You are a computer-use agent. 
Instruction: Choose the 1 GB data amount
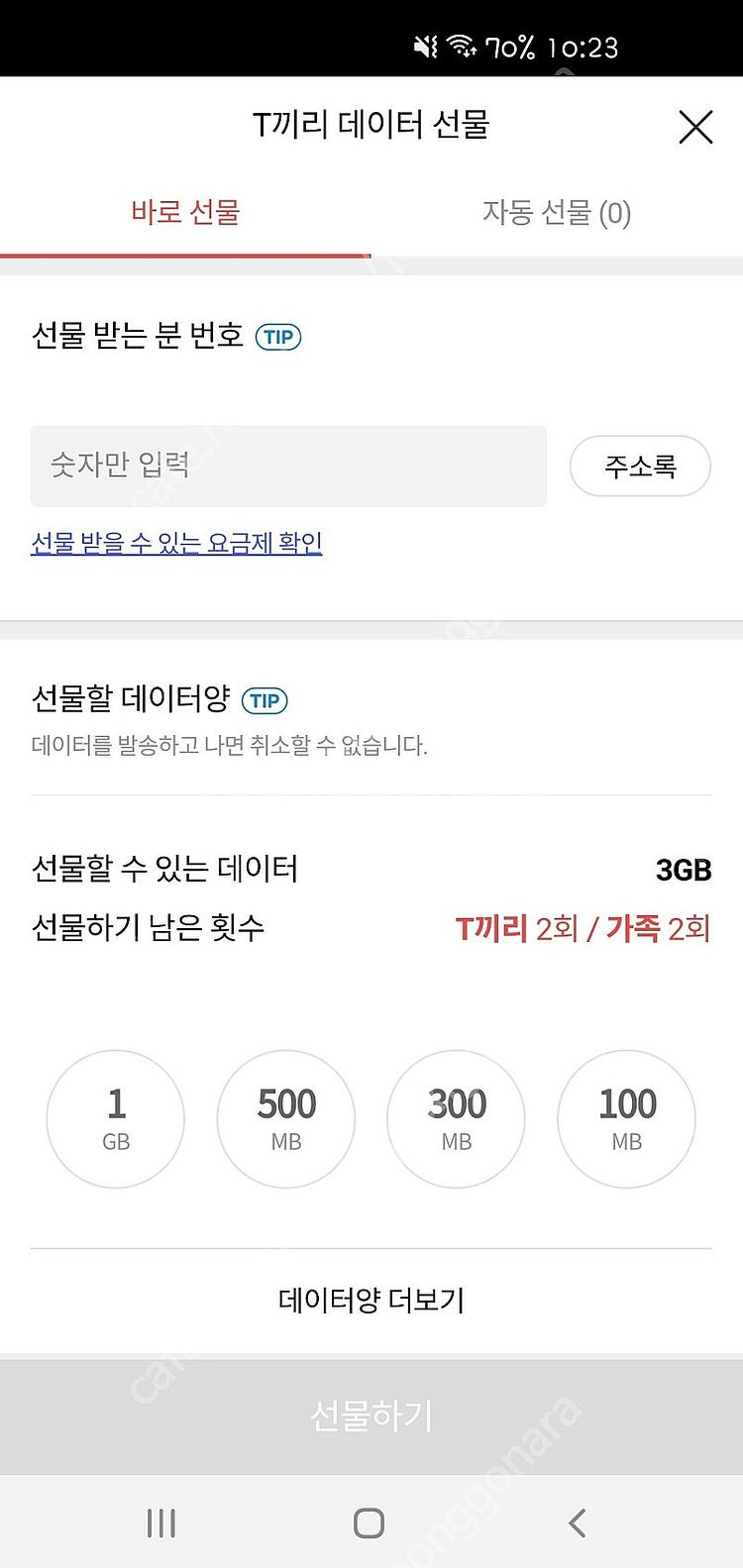pos(116,1119)
